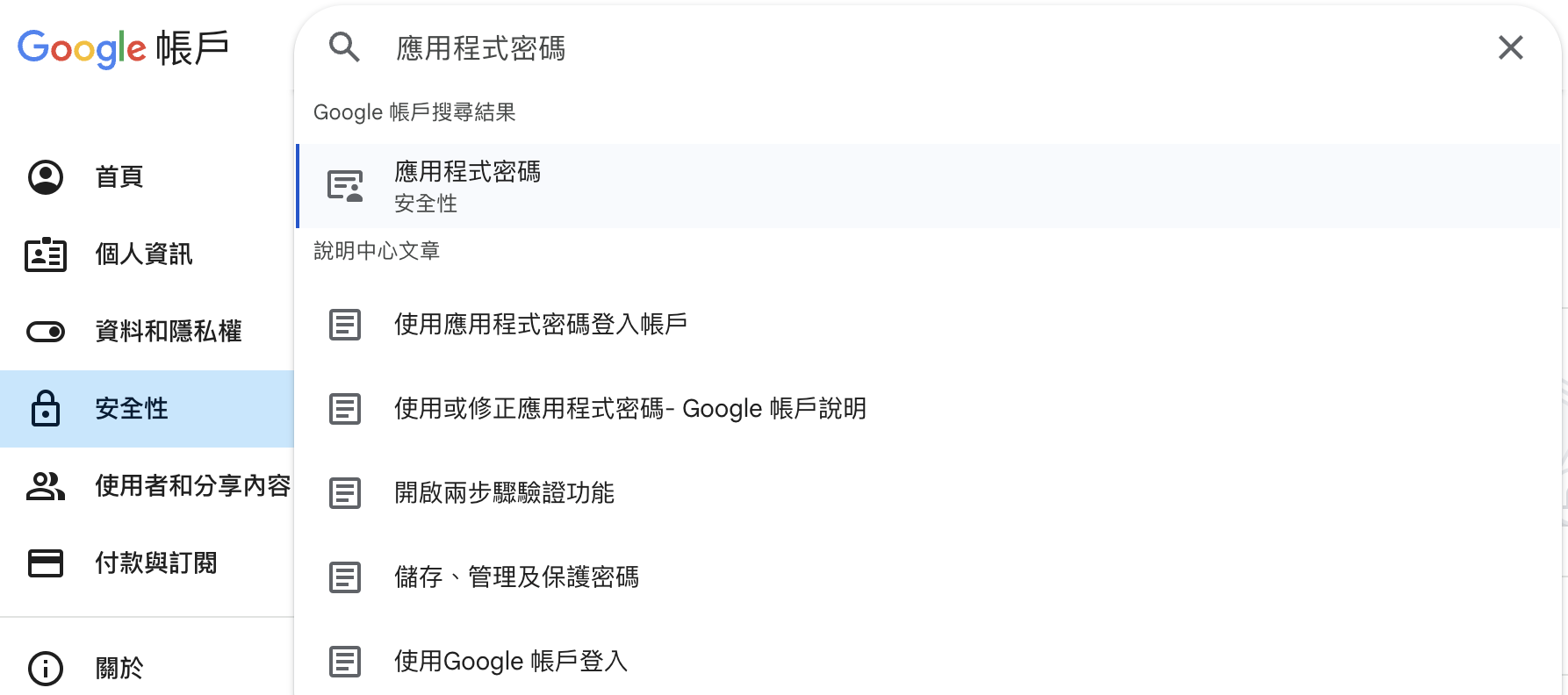Tap the magnifier search icon
The height and width of the screenshot is (695, 1568).
pyautogui.click(x=344, y=47)
